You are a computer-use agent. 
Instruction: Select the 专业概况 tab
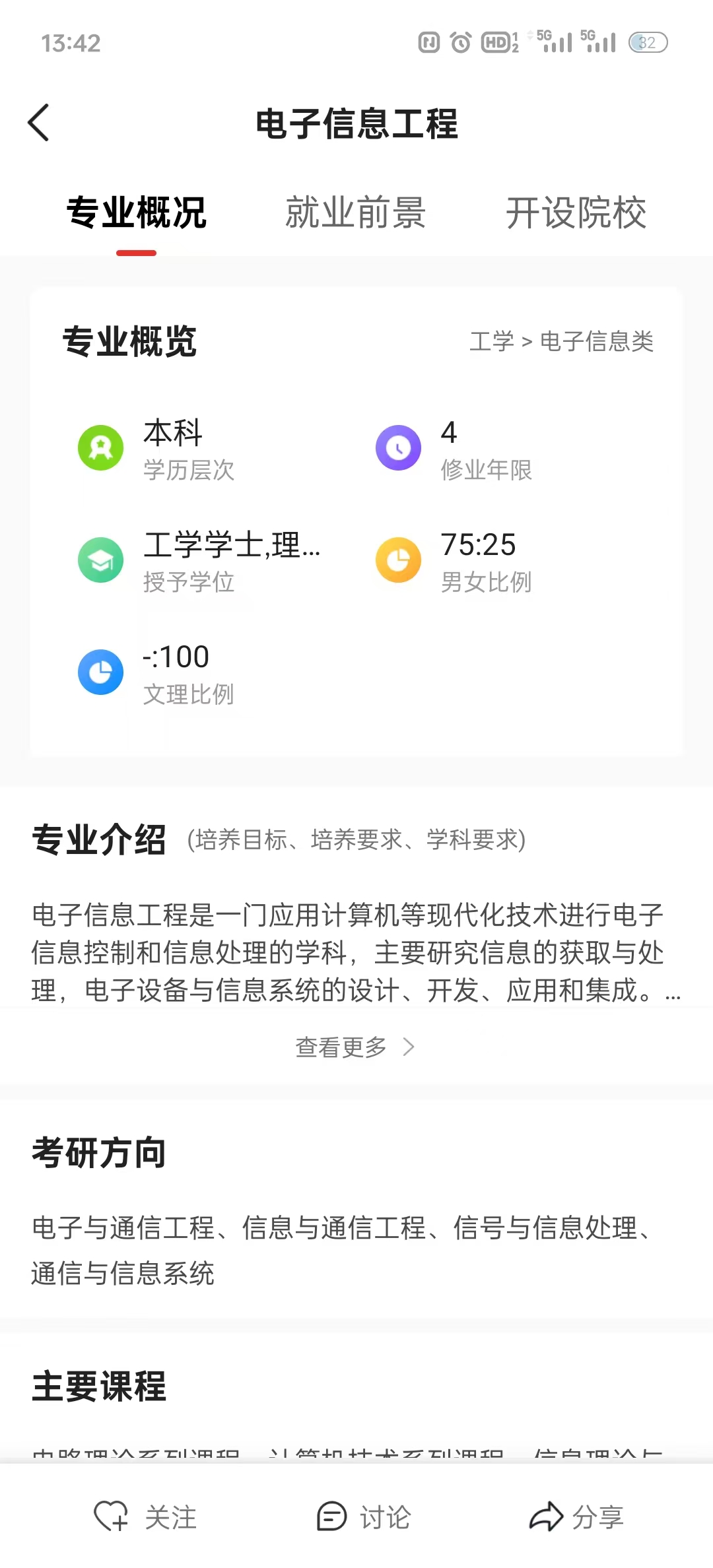(x=137, y=212)
